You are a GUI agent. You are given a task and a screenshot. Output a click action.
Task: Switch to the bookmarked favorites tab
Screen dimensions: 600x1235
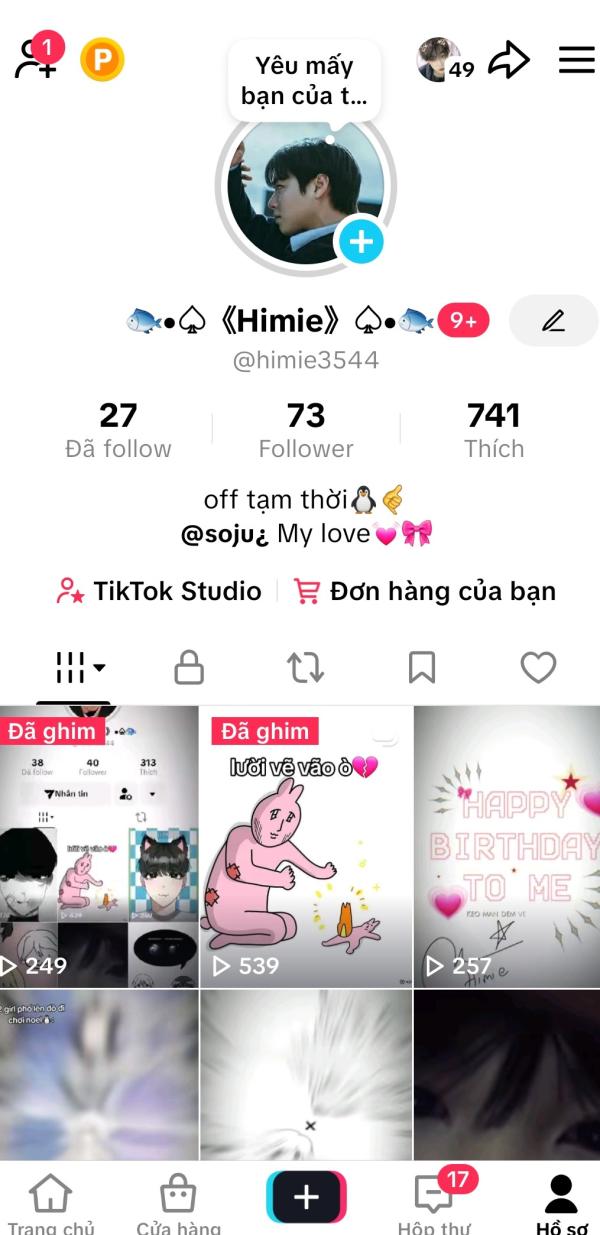click(422, 667)
